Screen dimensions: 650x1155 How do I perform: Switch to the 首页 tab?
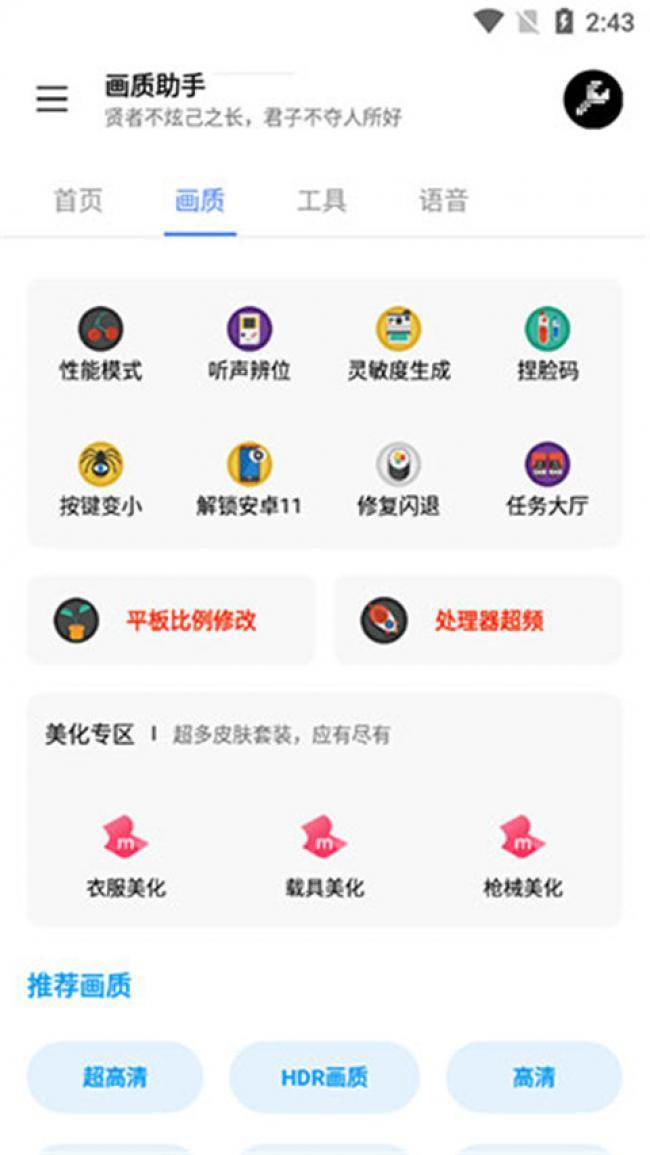(x=78, y=201)
